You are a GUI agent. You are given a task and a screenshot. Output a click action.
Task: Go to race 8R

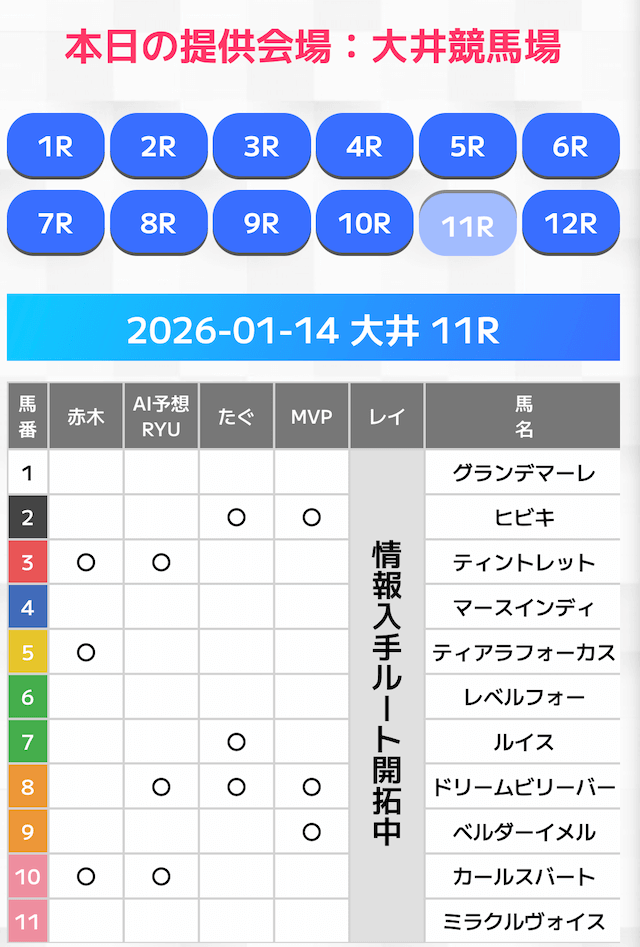159,223
